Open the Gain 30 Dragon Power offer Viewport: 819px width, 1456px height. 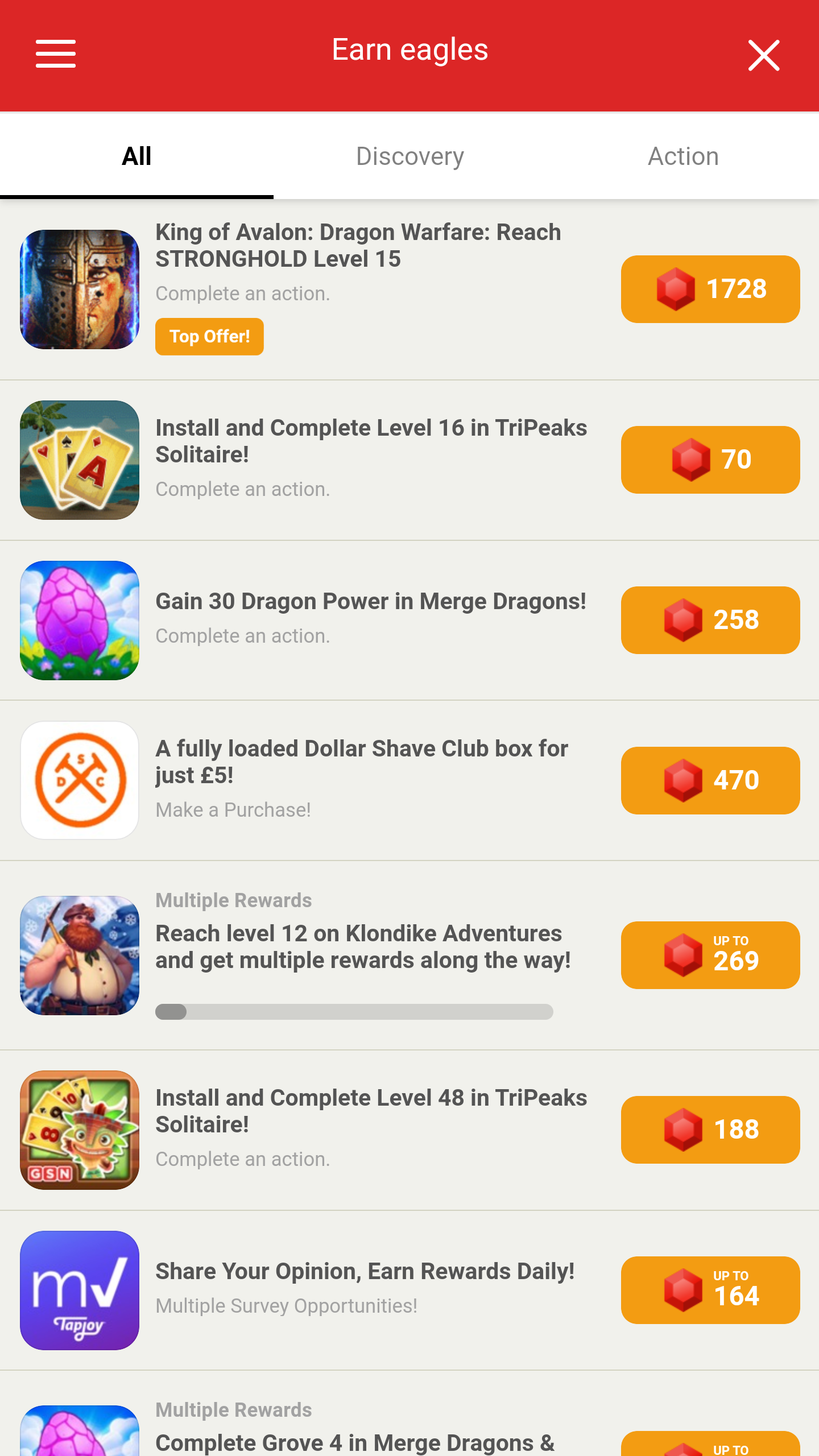tap(371, 602)
